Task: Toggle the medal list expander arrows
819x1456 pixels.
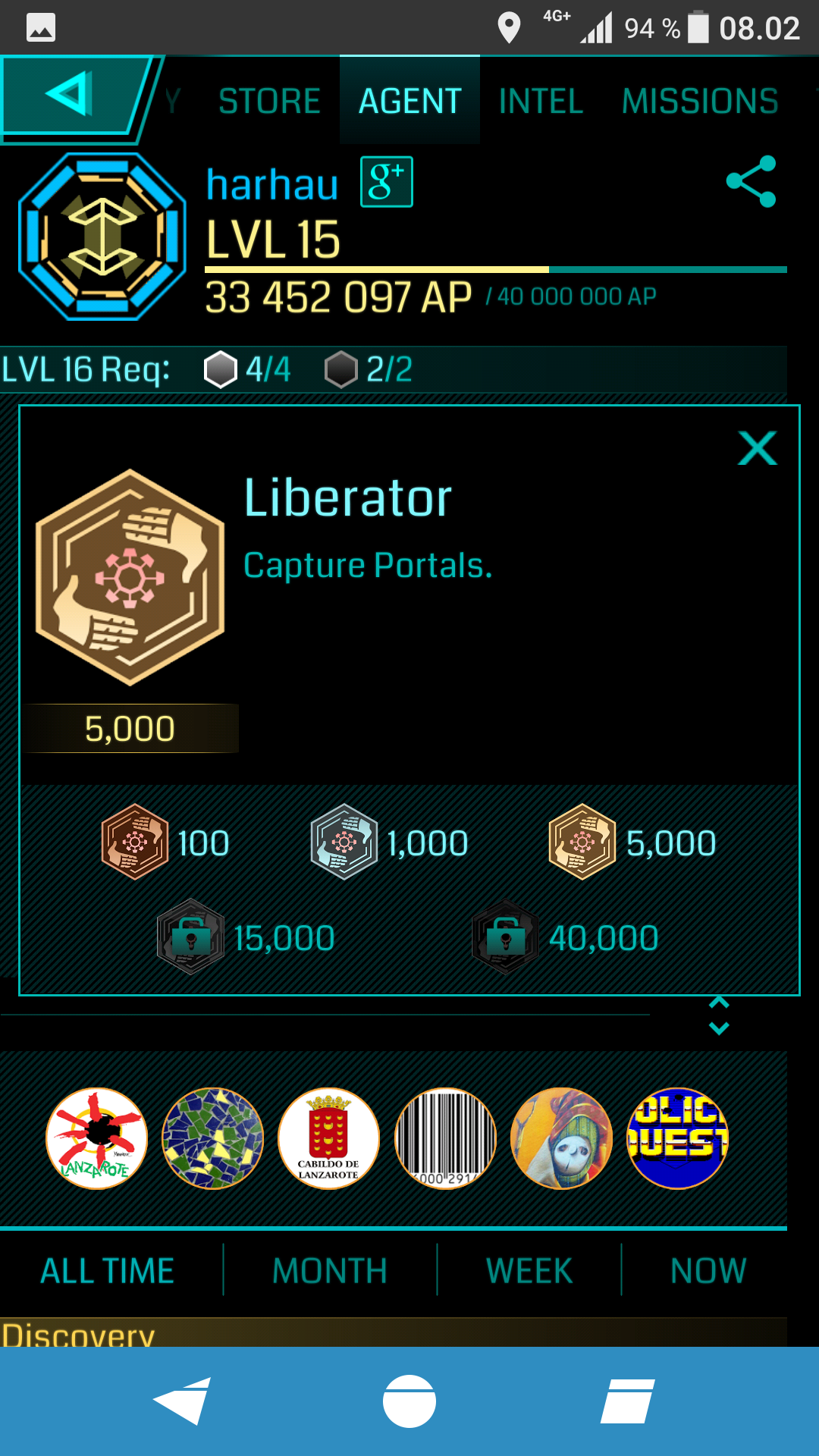Action: pyautogui.click(x=718, y=1016)
